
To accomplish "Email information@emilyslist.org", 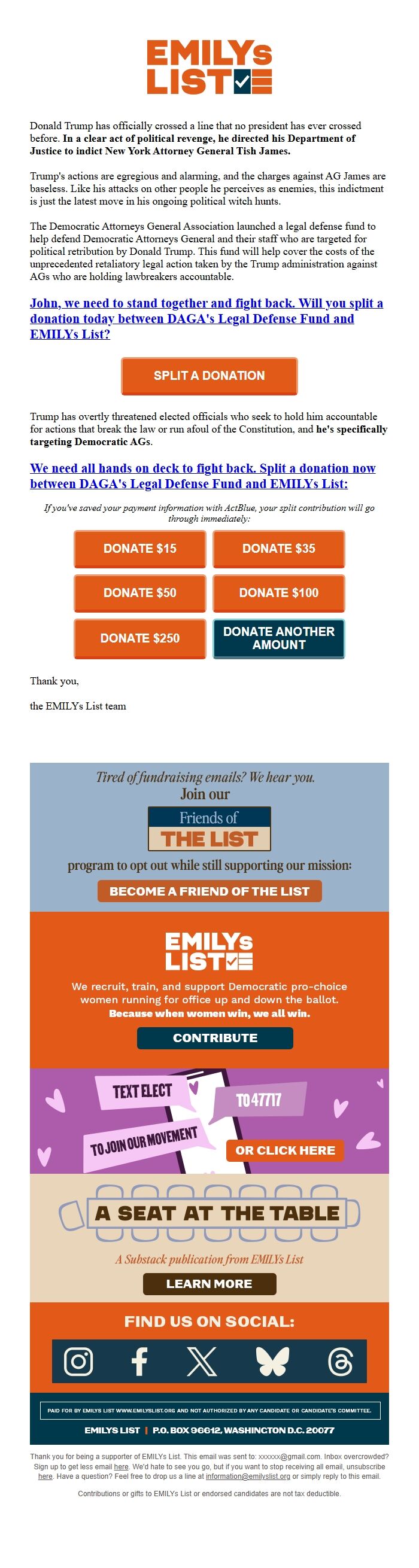I will point(248,1476).
